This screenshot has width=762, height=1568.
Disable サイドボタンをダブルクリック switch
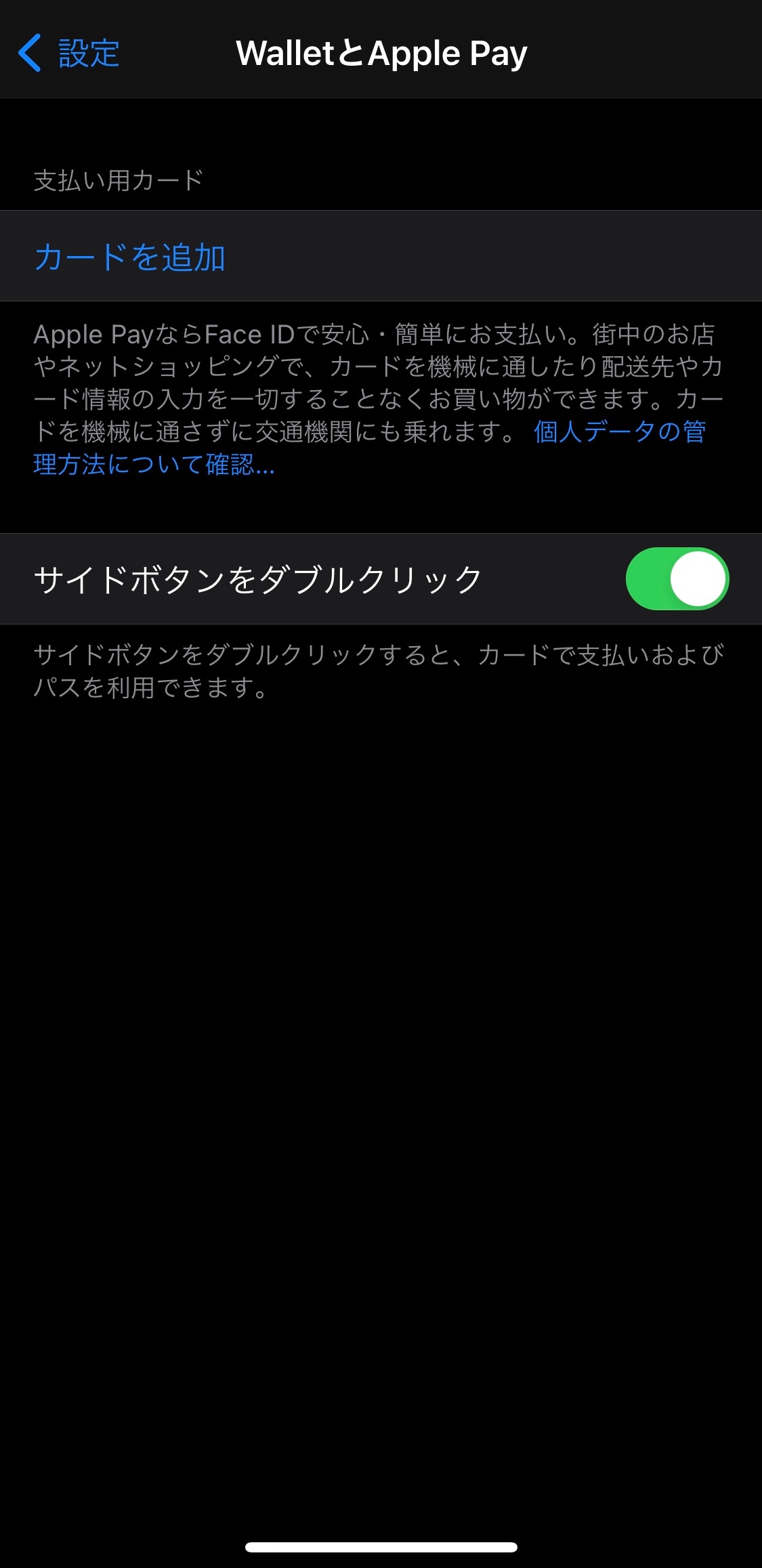pyautogui.click(x=677, y=579)
